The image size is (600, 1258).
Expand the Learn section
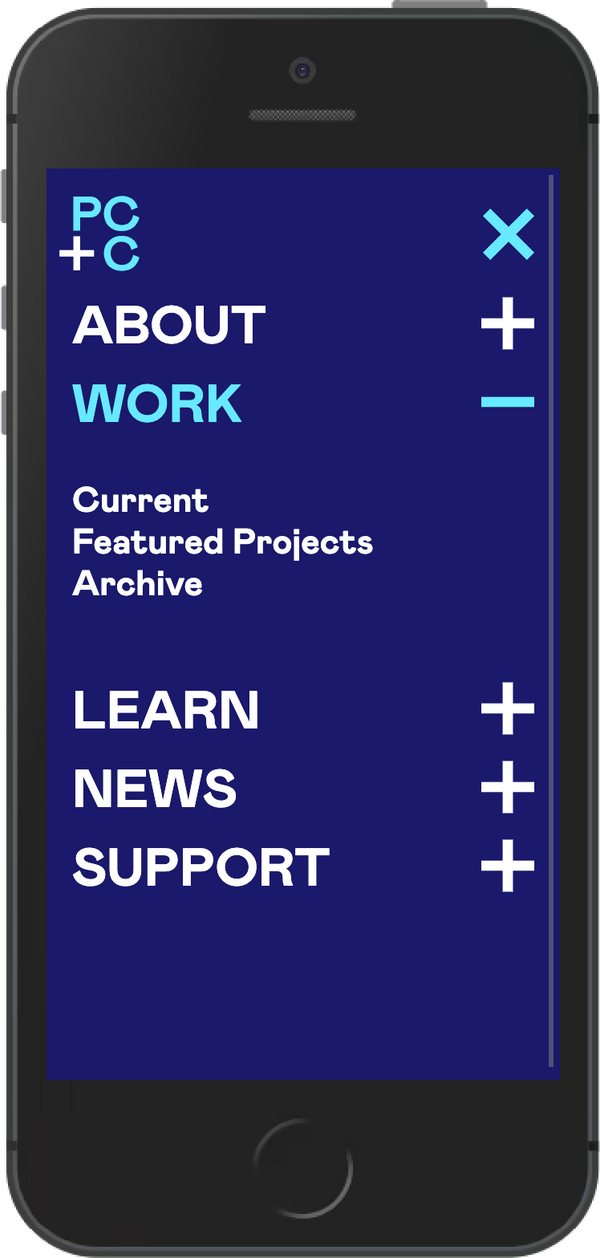coord(508,710)
